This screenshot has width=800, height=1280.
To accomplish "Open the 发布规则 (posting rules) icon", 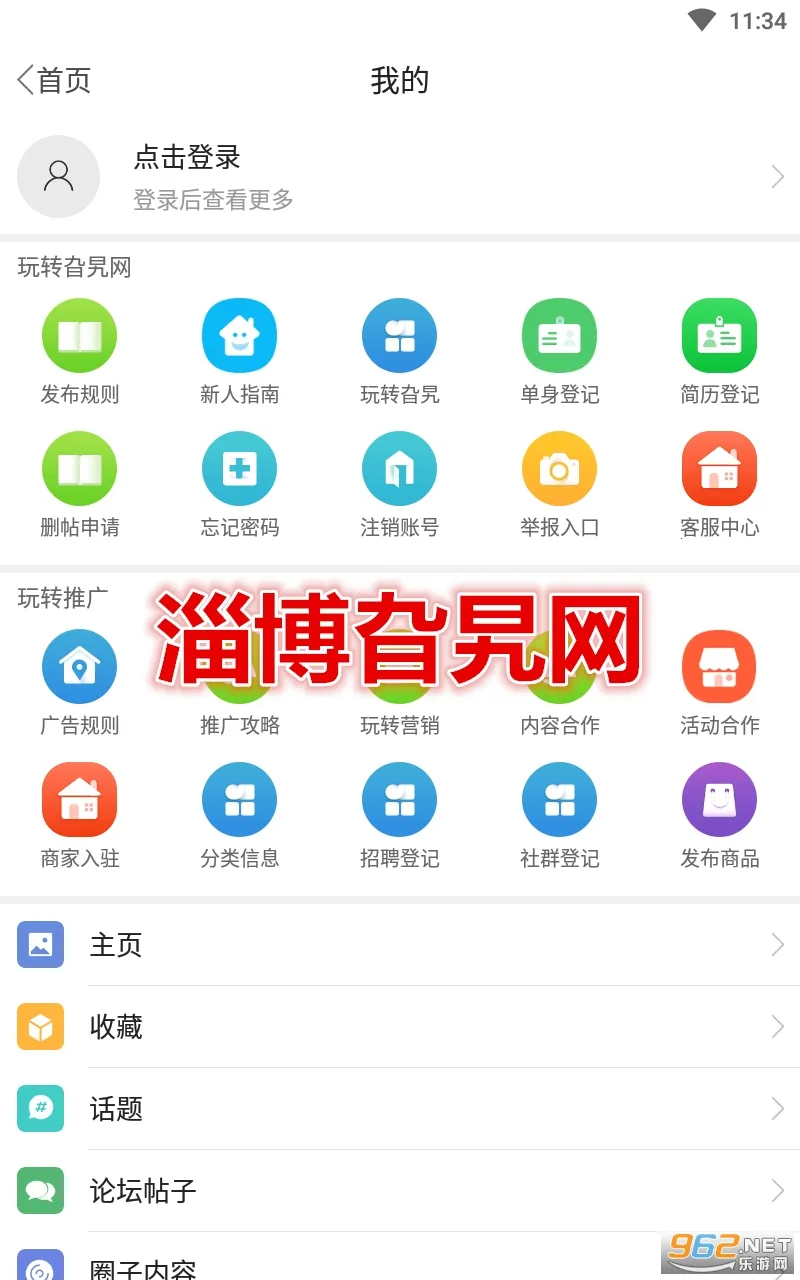I will [x=80, y=335].
